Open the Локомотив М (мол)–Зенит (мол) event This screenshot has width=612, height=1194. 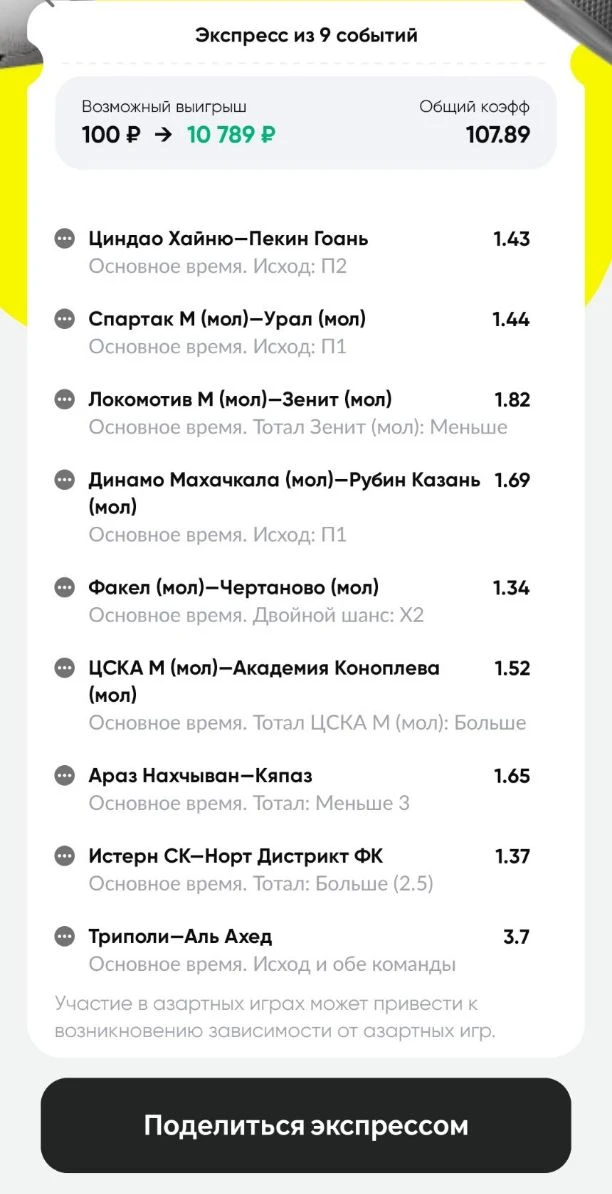(x=292, y=413)
